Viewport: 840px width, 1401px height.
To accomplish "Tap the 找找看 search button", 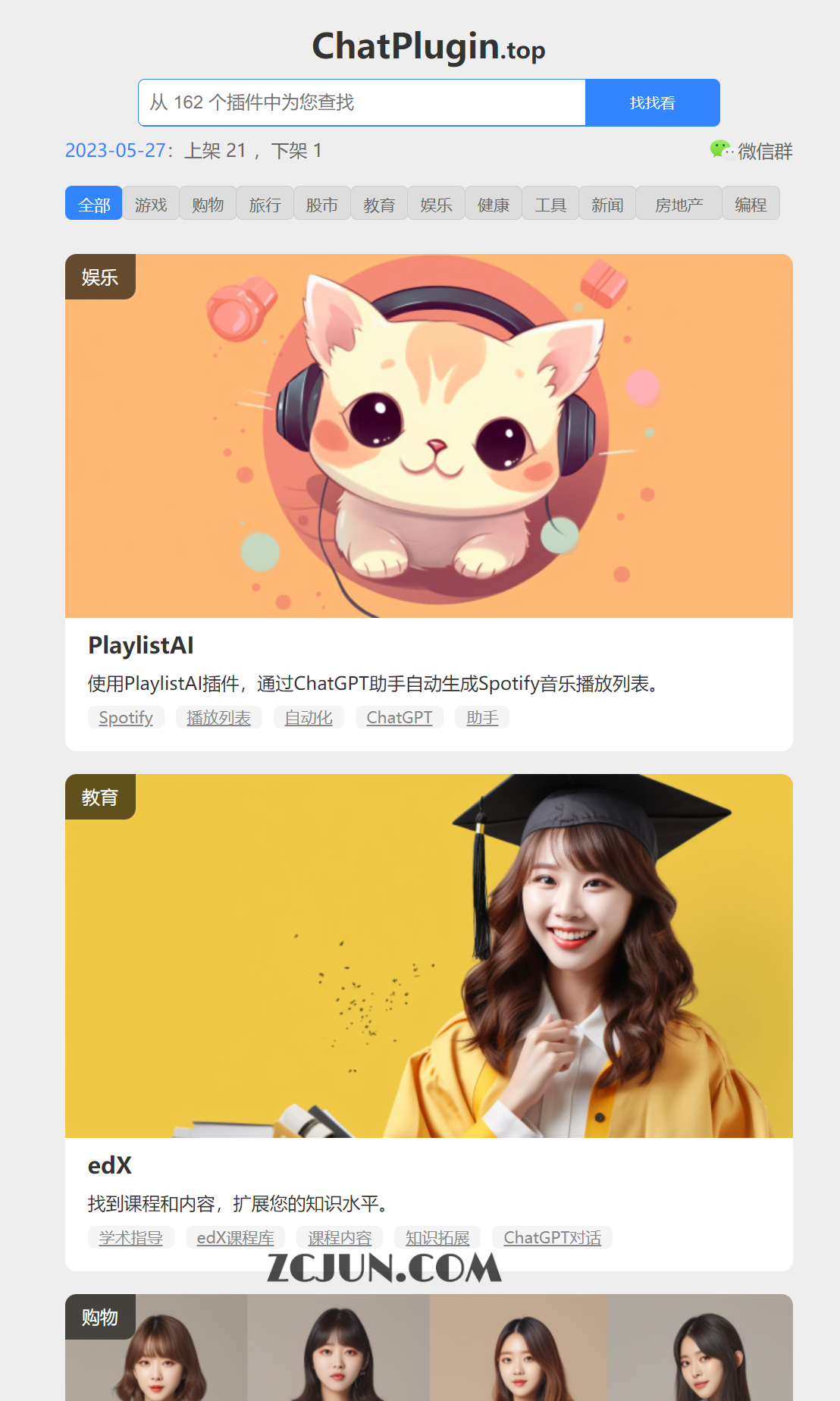I will pyautogui.click(x=652, y=102).
